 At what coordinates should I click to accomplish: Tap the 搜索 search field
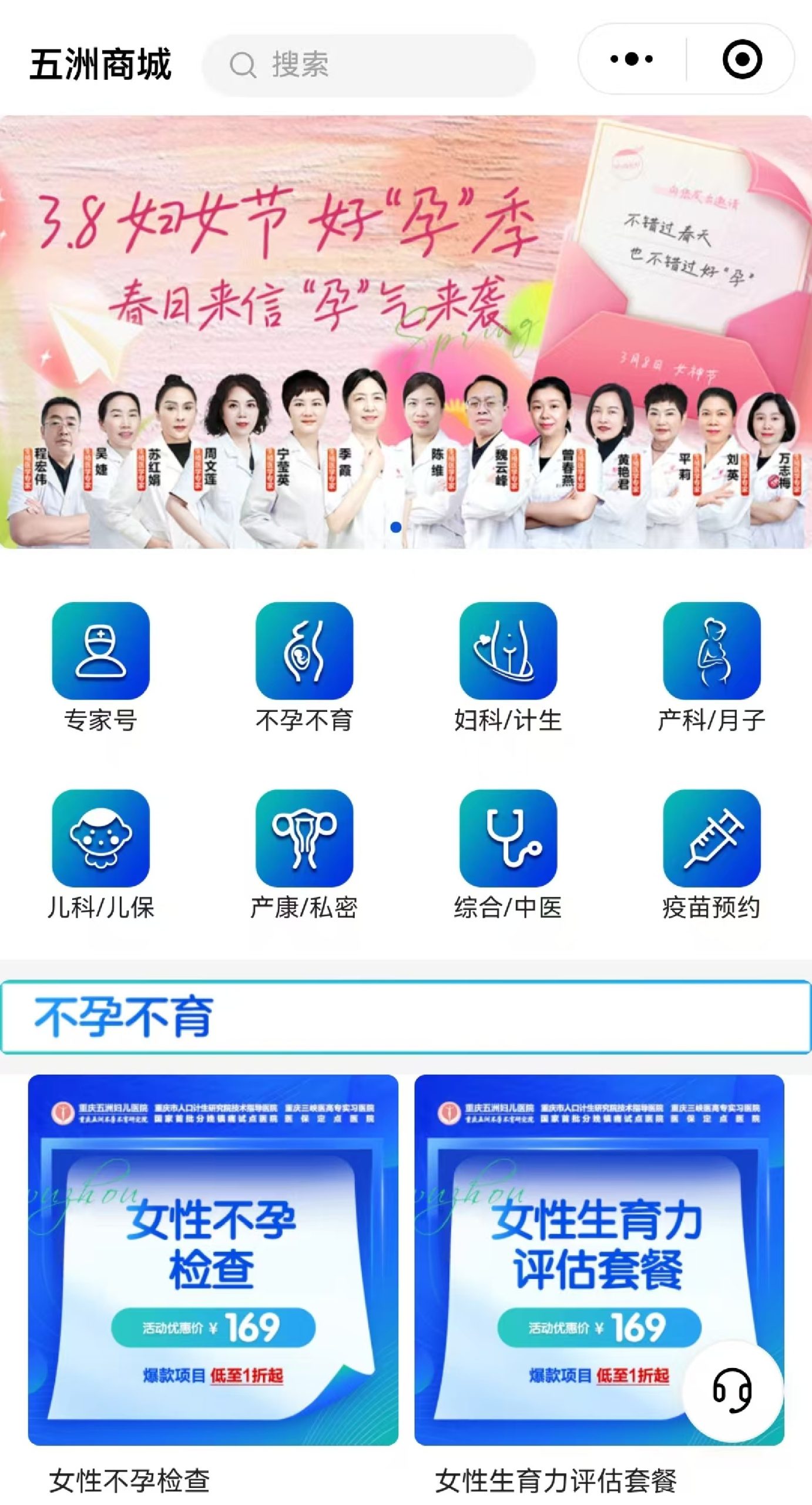click(369, 65)
